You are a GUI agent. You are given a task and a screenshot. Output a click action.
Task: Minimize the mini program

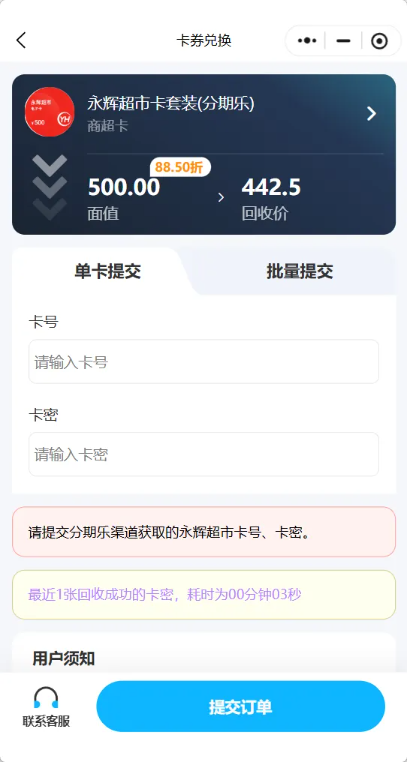[x=343, y=41]
